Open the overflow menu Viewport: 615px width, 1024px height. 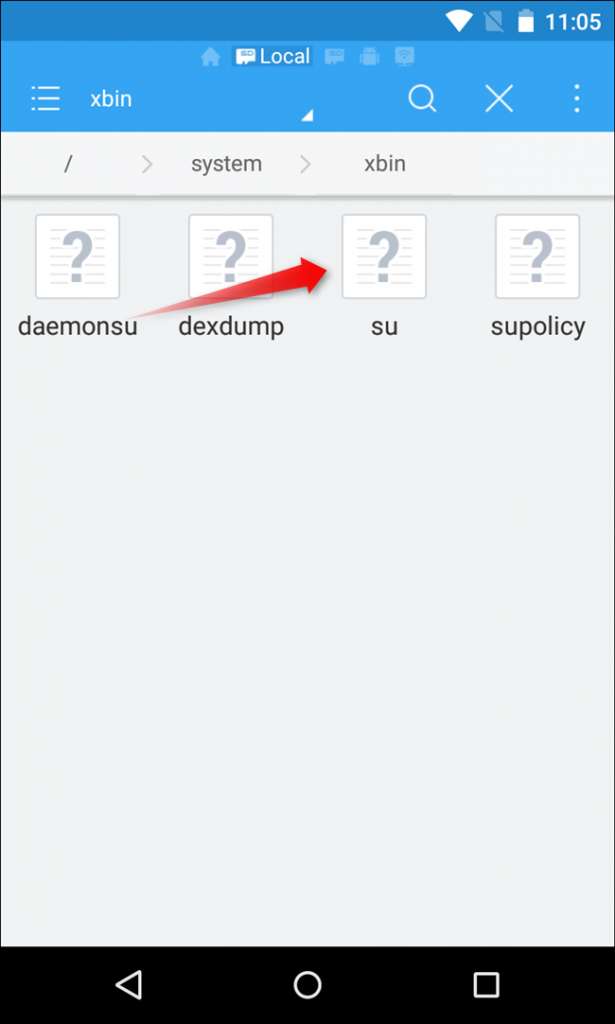pyautogui.click(x=576, y=98)
